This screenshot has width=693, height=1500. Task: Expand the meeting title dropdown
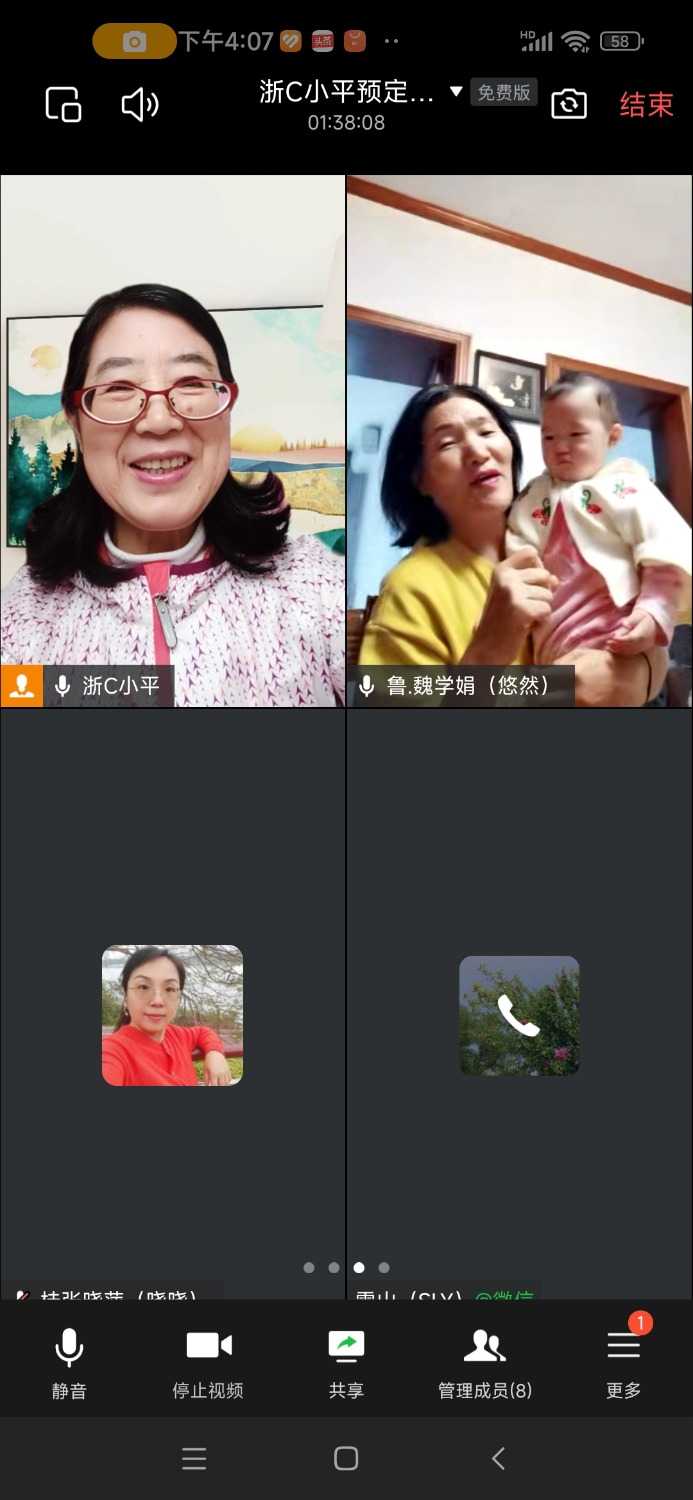tap(456, 92)
